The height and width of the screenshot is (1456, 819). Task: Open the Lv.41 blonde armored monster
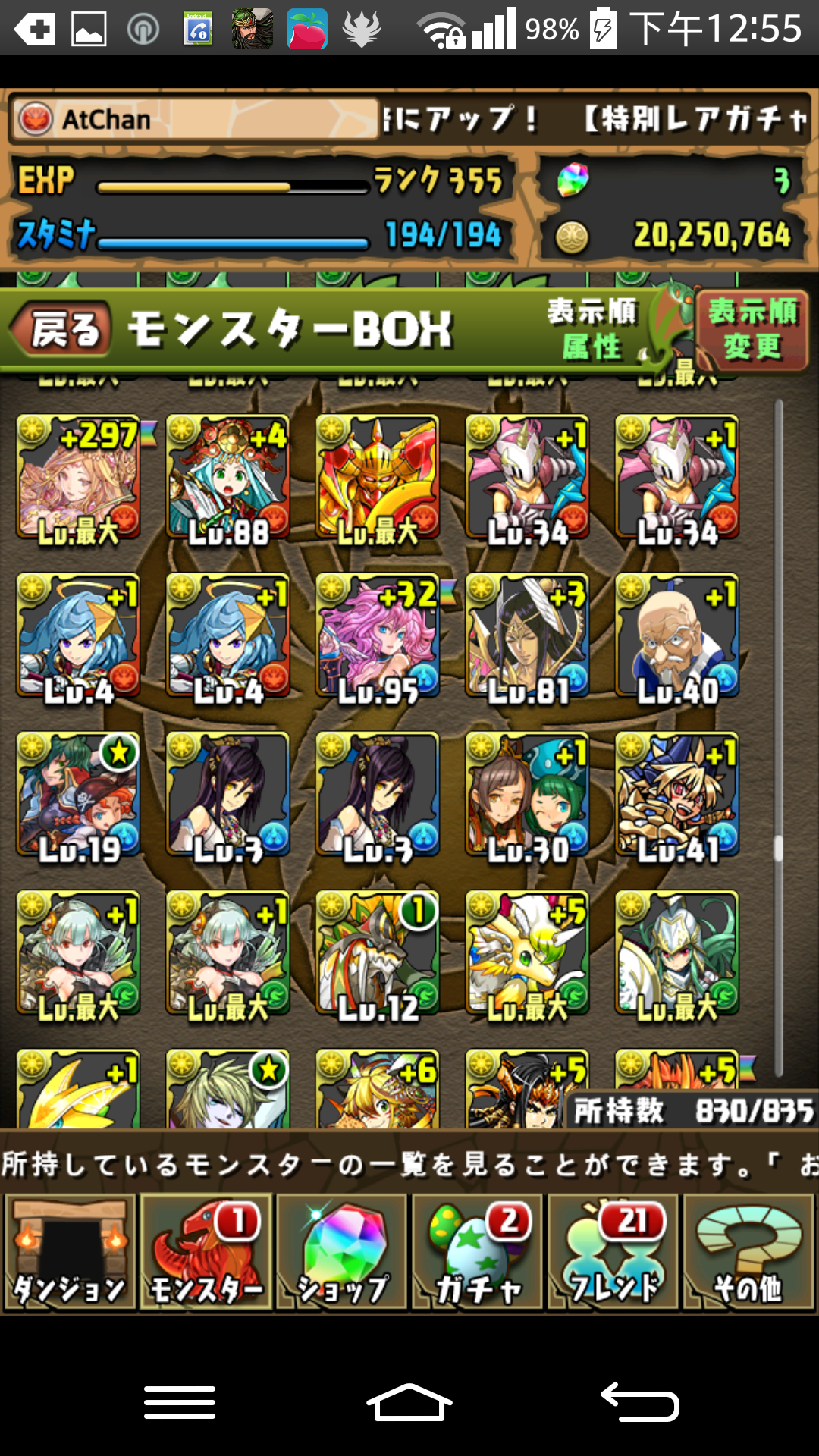coord(676,795)
